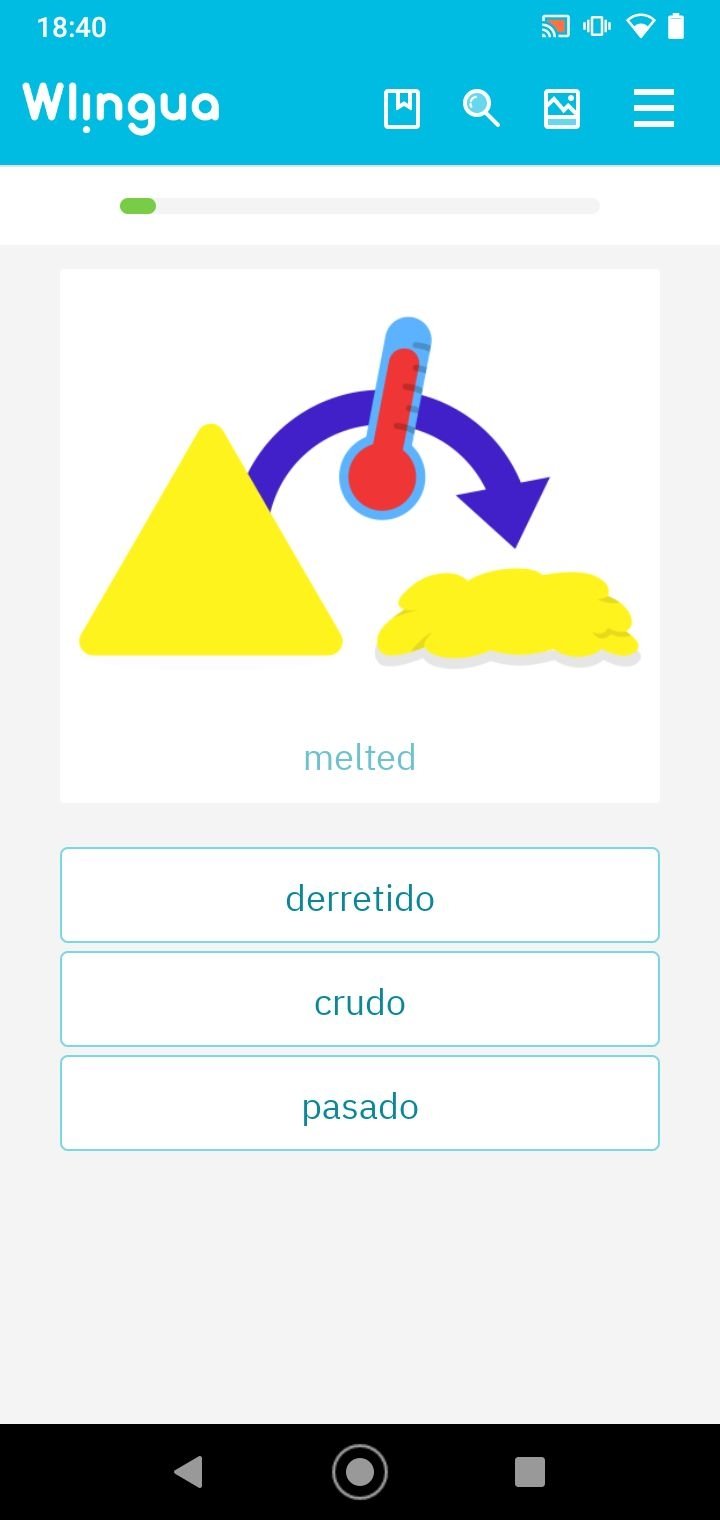Select the answer derretido
Image resolution: width=720 pixels, height=1520 pixels.
point(360,895)
